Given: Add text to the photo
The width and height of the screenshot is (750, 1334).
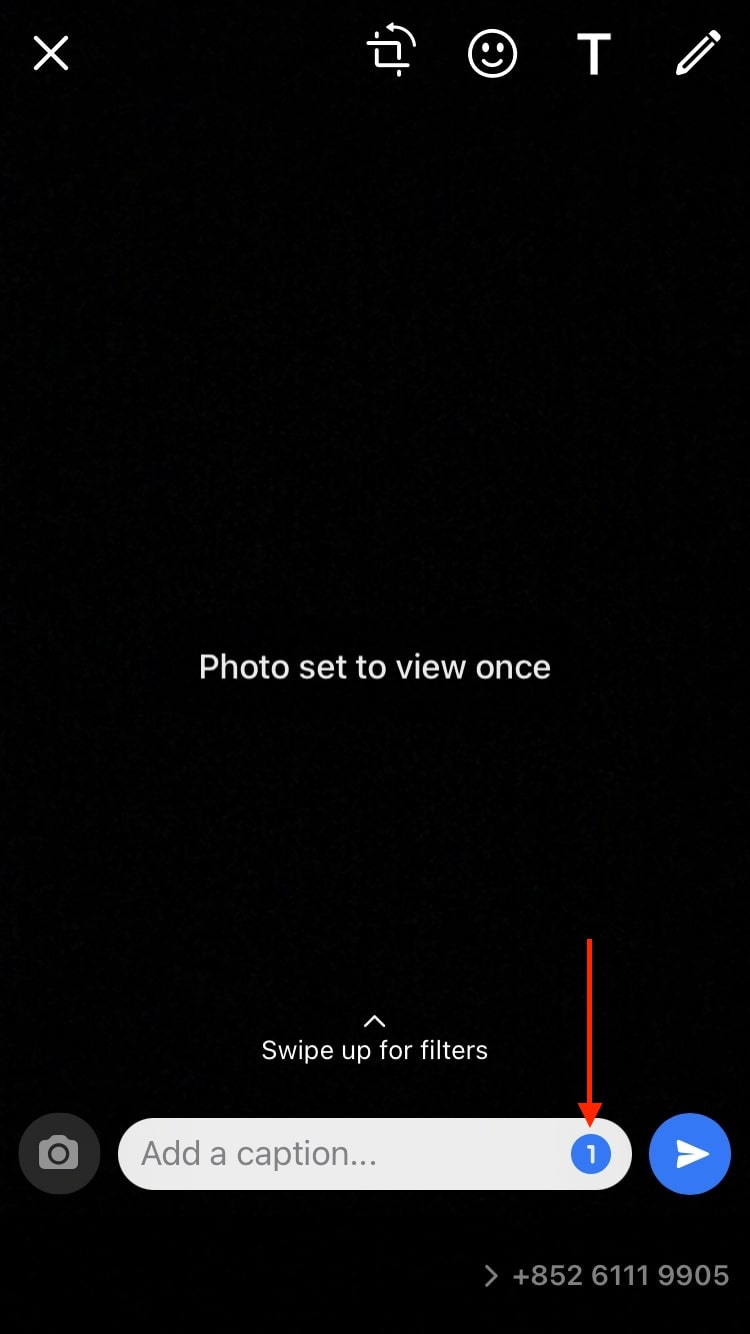Looking at the screenshot, I should (594, 53).
